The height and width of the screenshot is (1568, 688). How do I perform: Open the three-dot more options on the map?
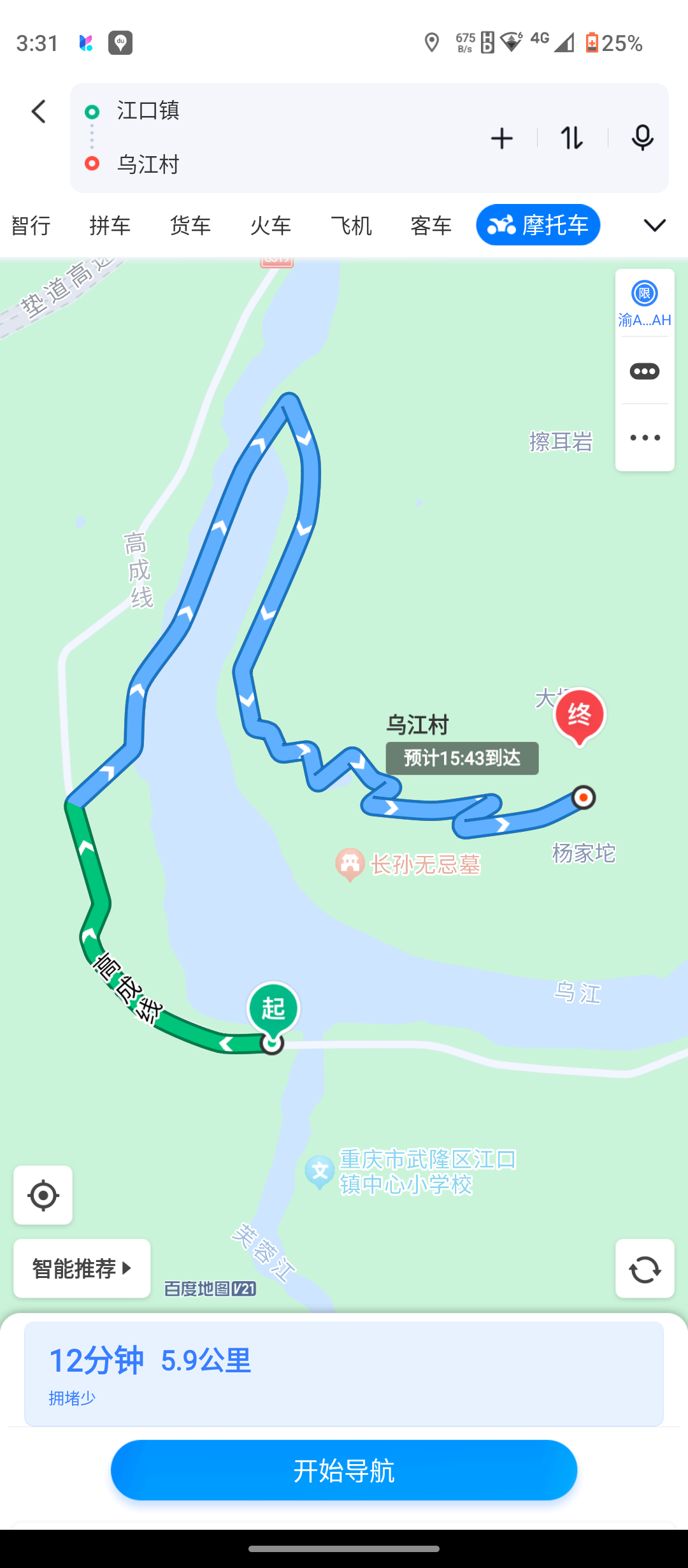click(645, 438)
